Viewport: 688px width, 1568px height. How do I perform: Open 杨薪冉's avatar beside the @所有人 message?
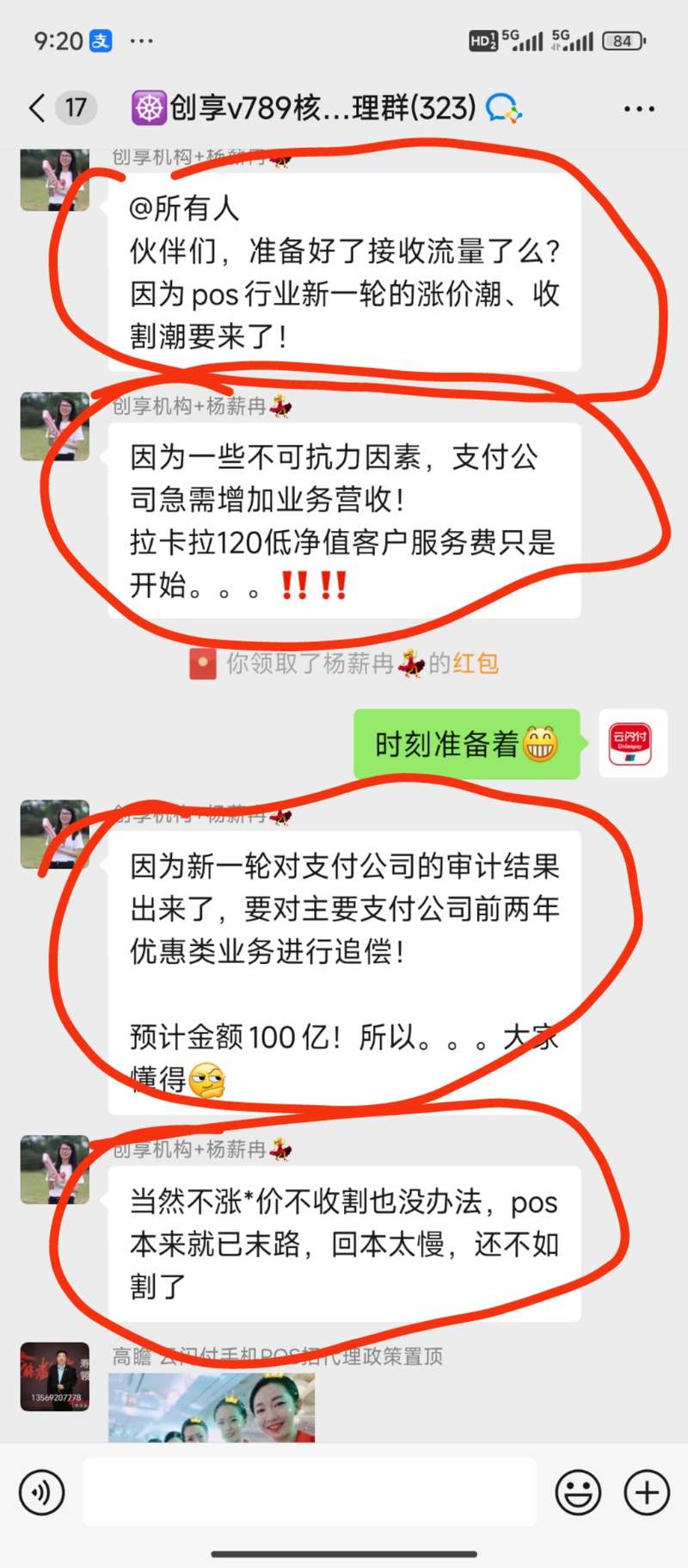point(55,180)
